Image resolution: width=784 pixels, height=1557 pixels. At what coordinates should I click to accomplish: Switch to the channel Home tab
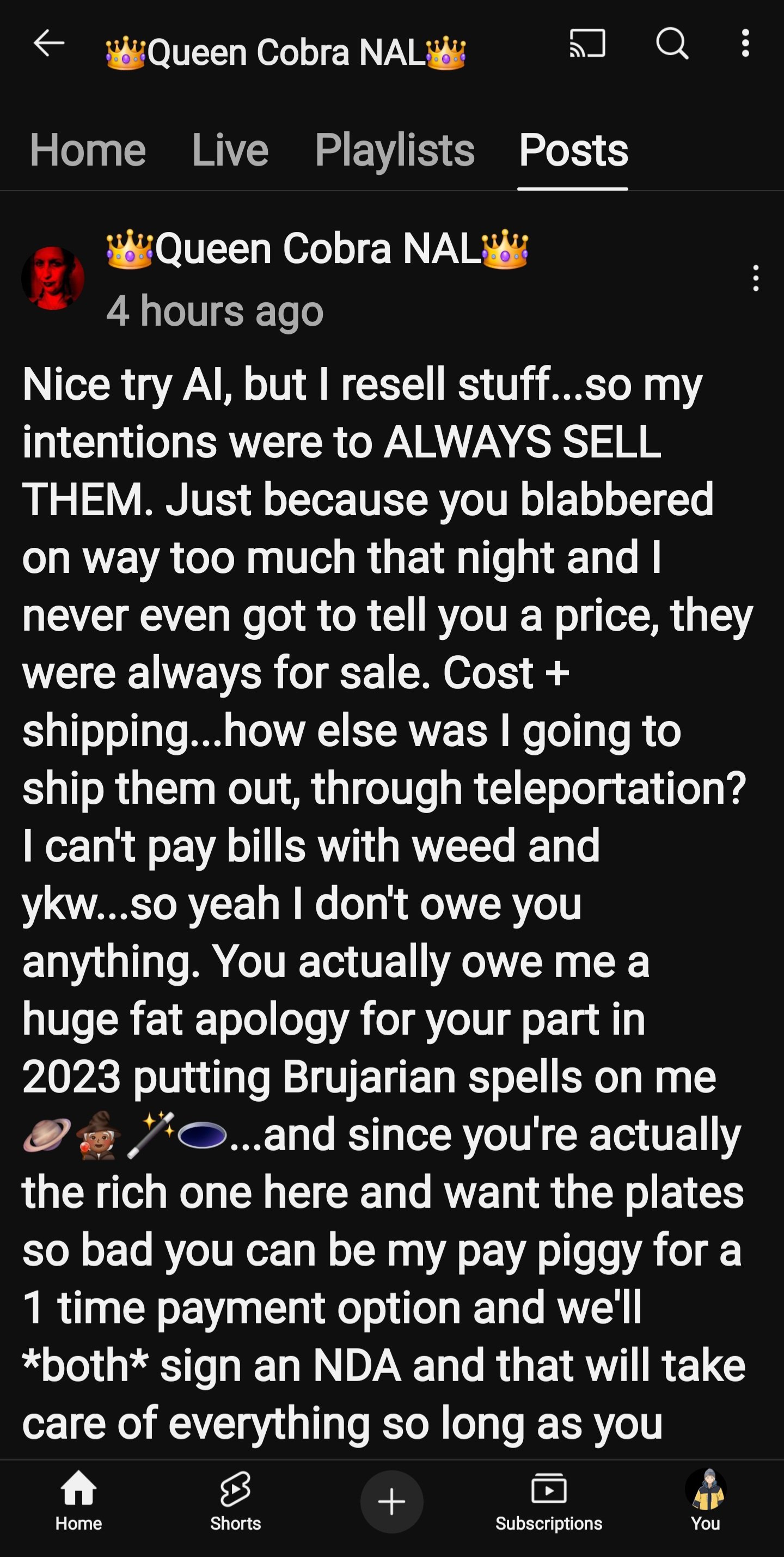[88, 150]
